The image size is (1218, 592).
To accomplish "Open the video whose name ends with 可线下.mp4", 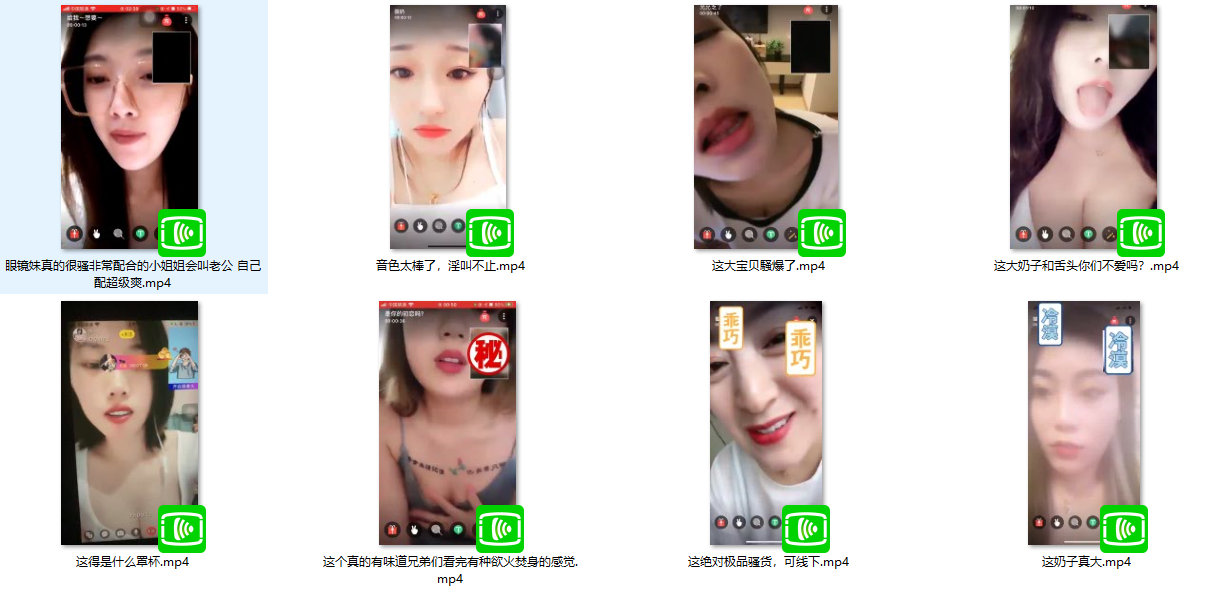I will pyautogui.click(x=766, y=423).
